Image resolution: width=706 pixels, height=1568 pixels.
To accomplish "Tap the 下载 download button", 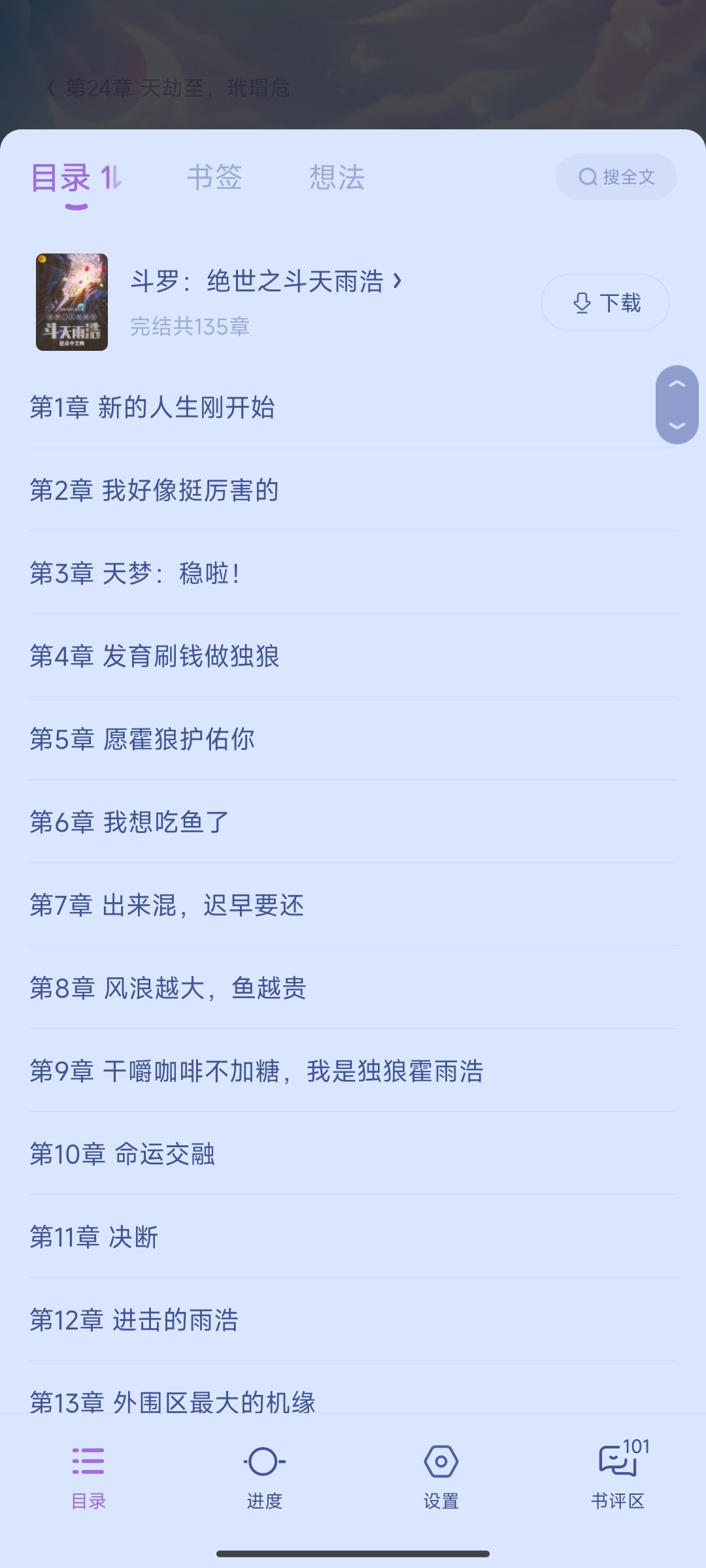I will tap(605, 302).
